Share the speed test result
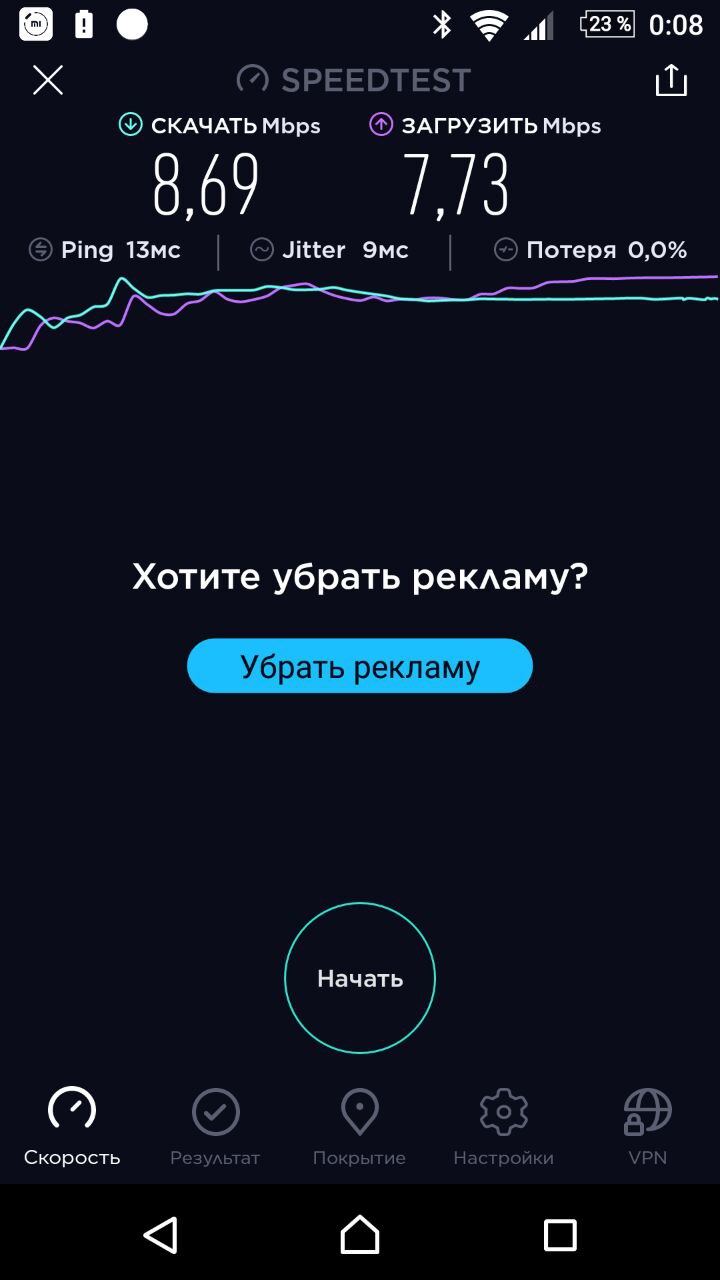 (x=671, y=80)
